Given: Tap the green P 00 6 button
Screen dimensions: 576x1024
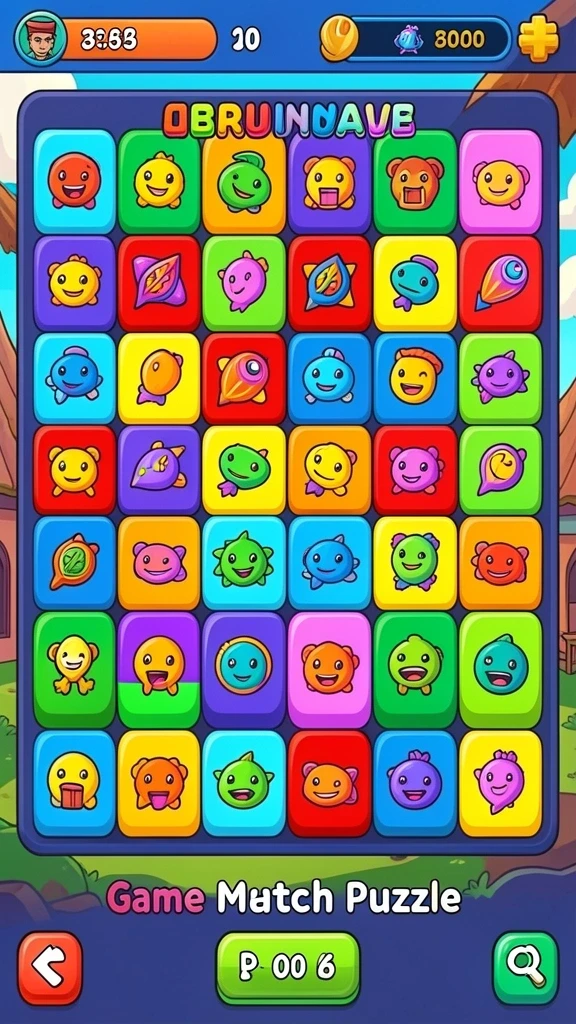Looking at the screenshot, I should coord(288,967).
